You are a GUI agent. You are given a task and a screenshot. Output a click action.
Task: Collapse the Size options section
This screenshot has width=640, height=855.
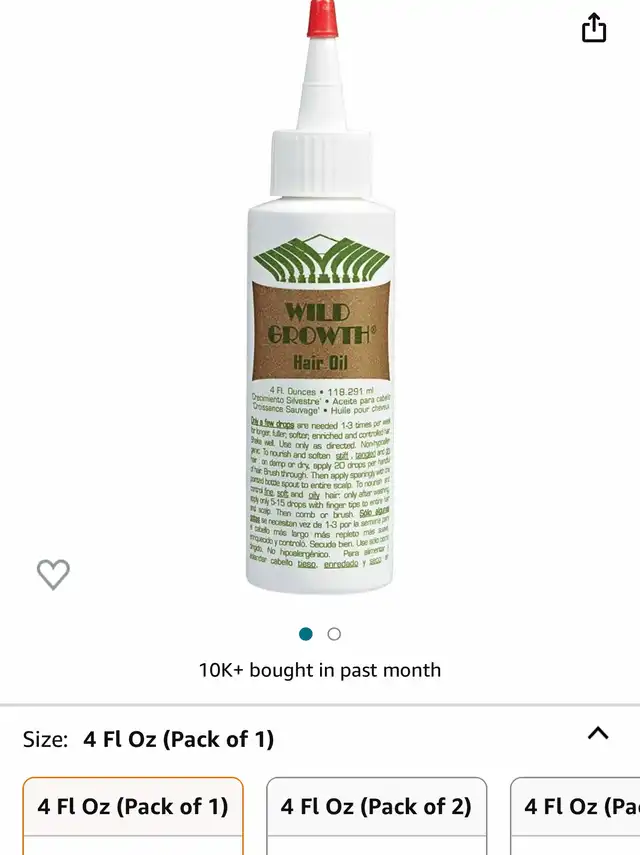click(x=598, y=733)
